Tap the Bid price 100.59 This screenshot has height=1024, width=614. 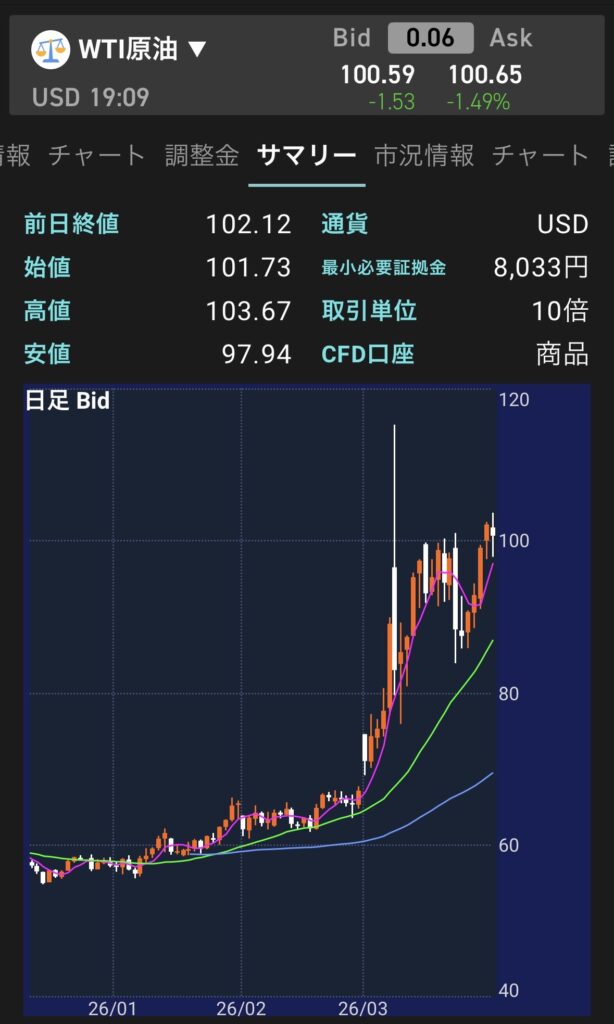click(377, 74)
